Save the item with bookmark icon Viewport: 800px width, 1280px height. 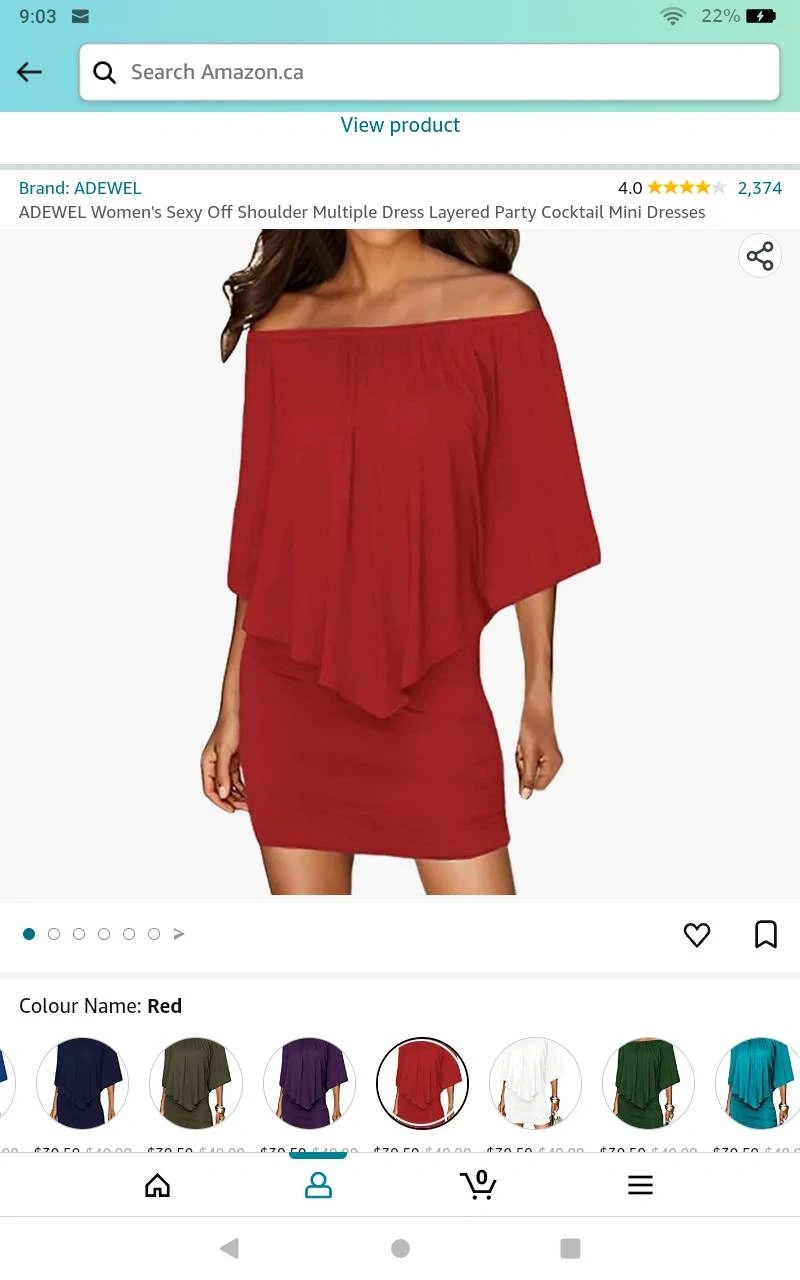(x=766, y=935)
